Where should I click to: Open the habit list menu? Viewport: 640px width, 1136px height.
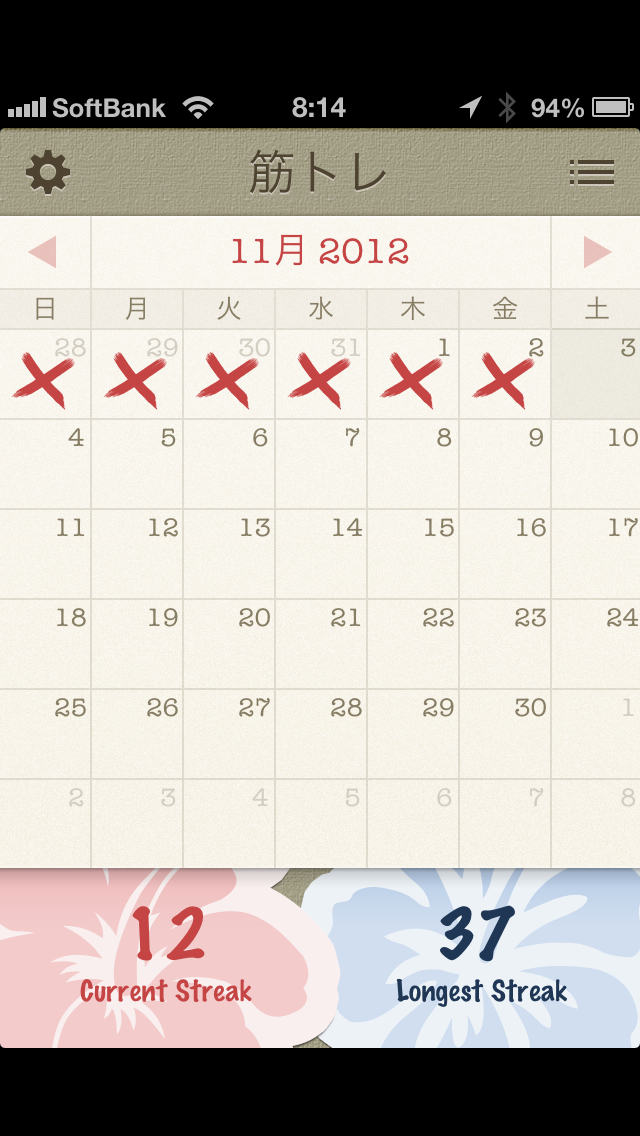591,172
